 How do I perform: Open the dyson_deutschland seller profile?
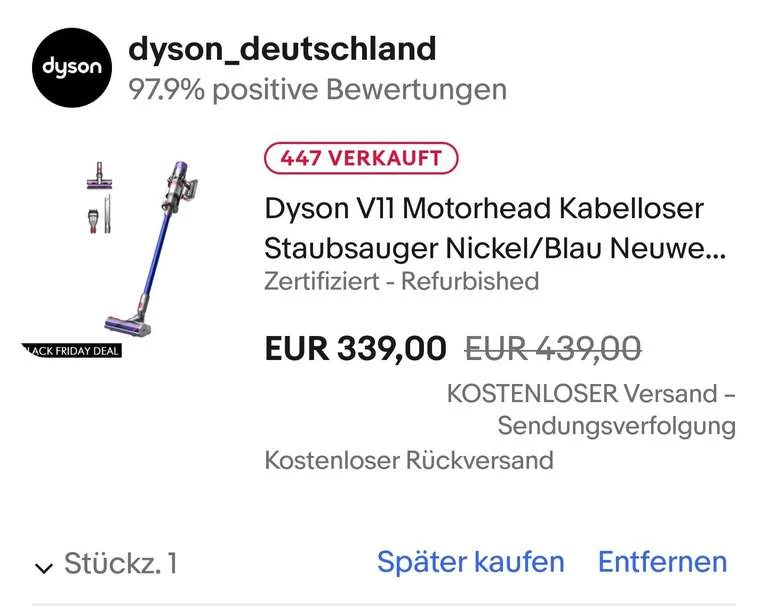(x=283, y=49)
